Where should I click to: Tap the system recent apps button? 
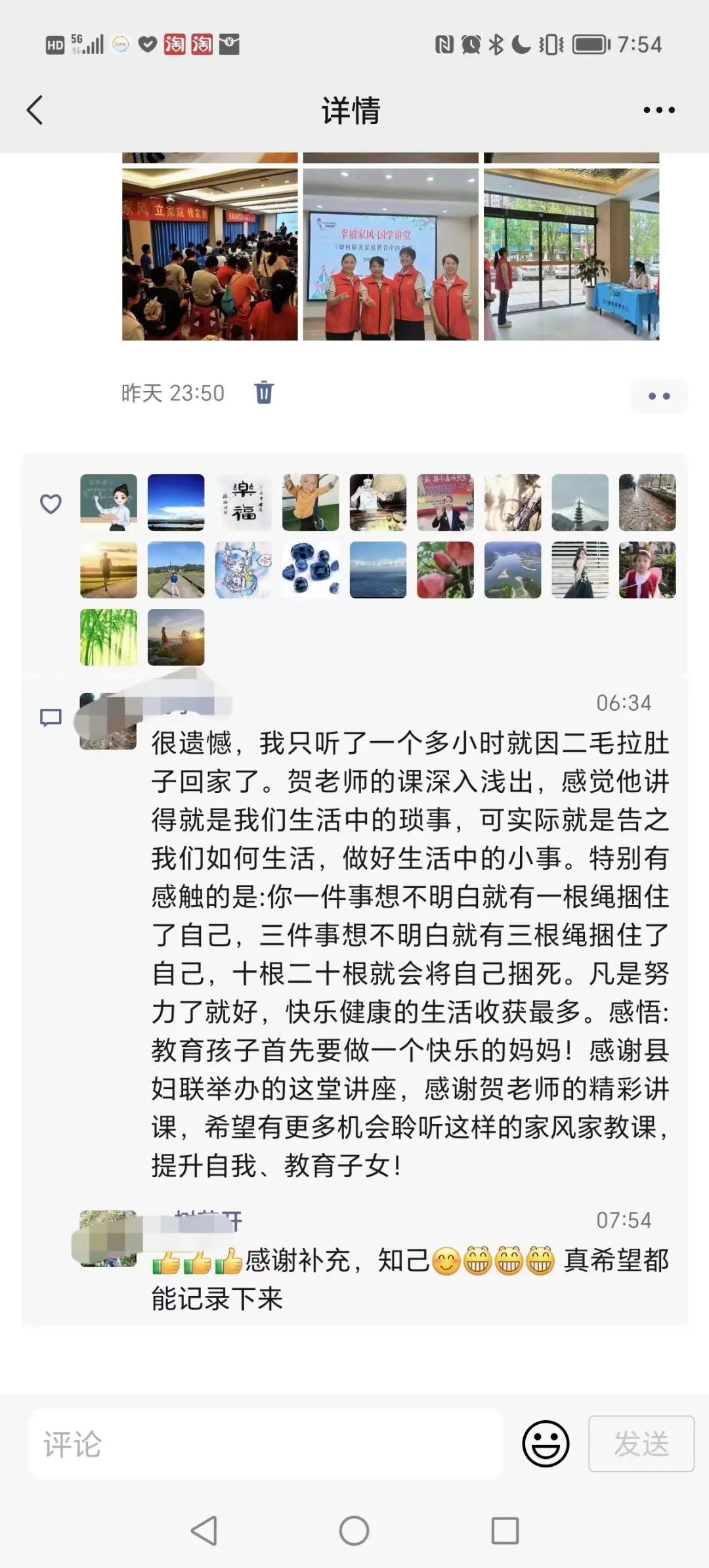pyautogui.click(x=505, y=1531)
